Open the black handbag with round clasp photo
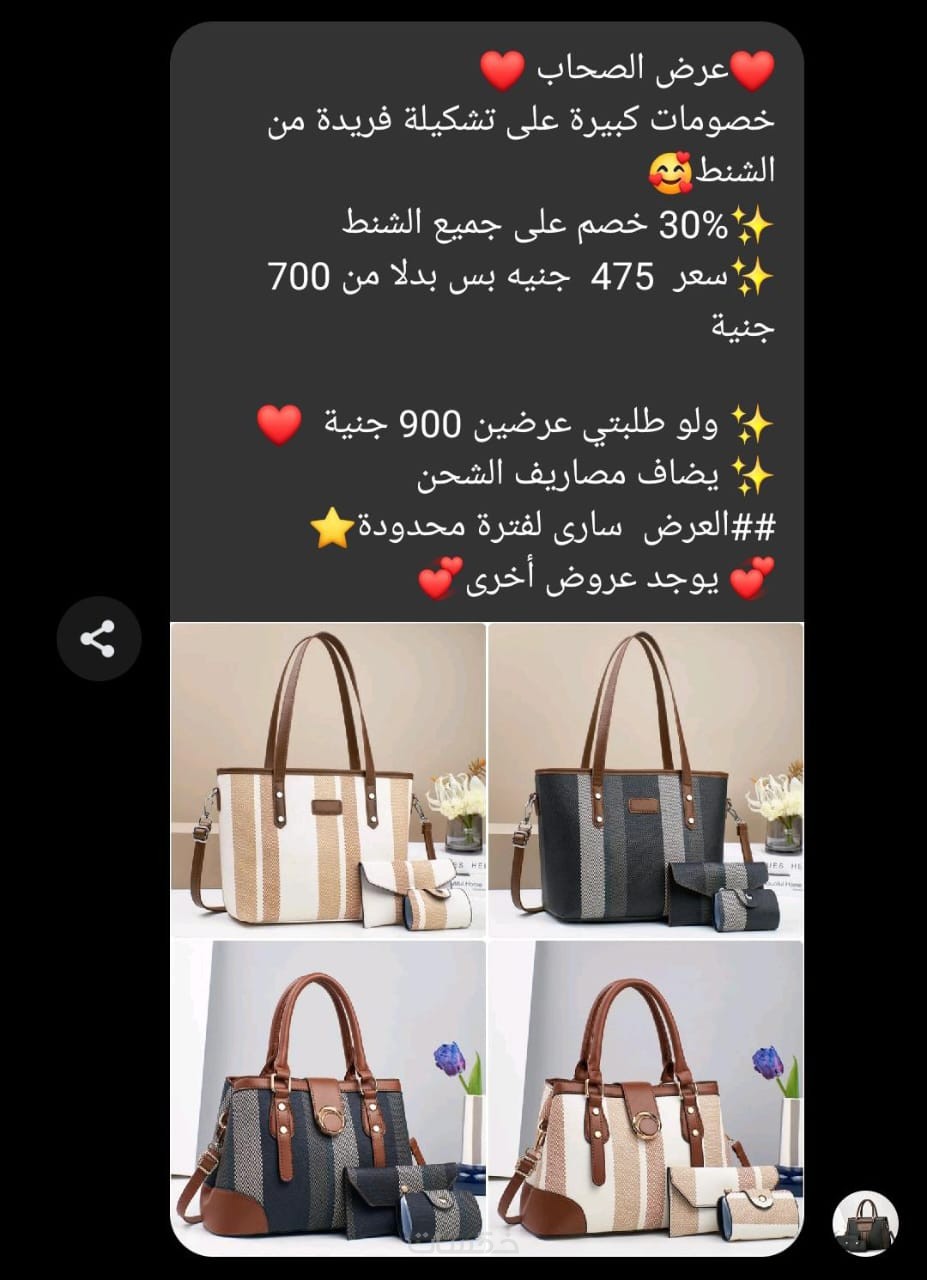This screenshot has width=927, height=1280. (x=328, y=1096)
